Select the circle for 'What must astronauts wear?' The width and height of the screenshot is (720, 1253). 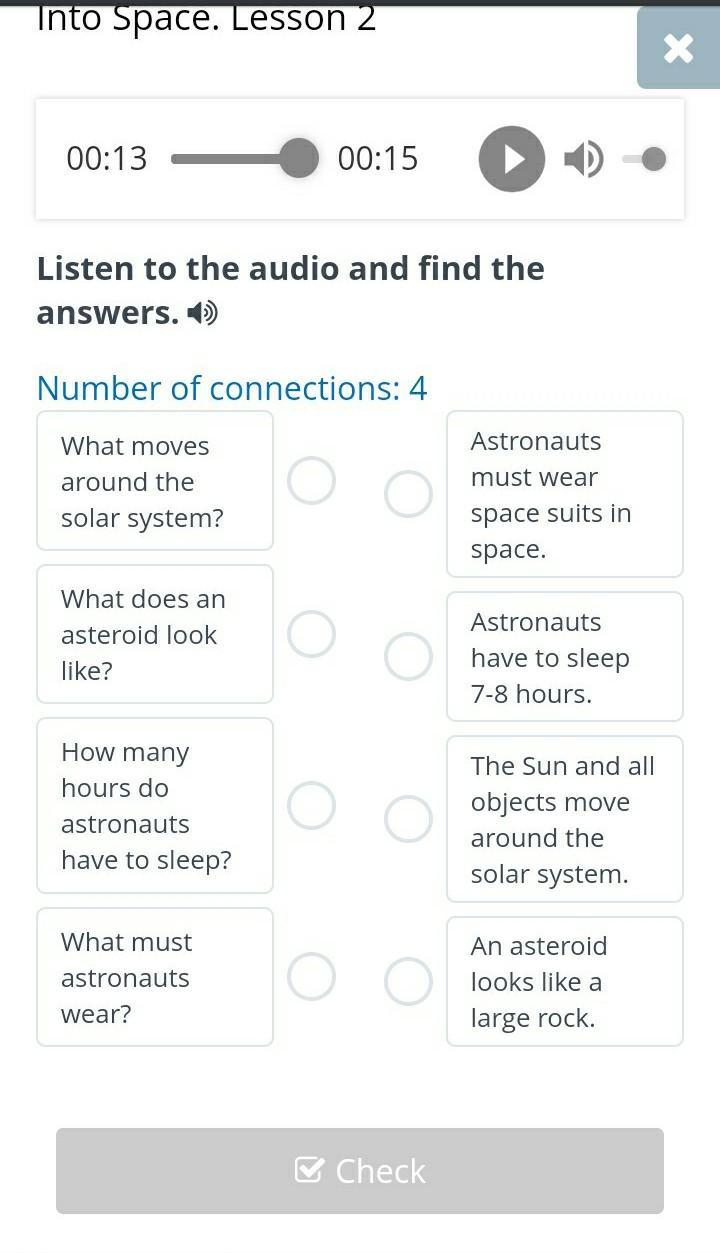[311, 977]
